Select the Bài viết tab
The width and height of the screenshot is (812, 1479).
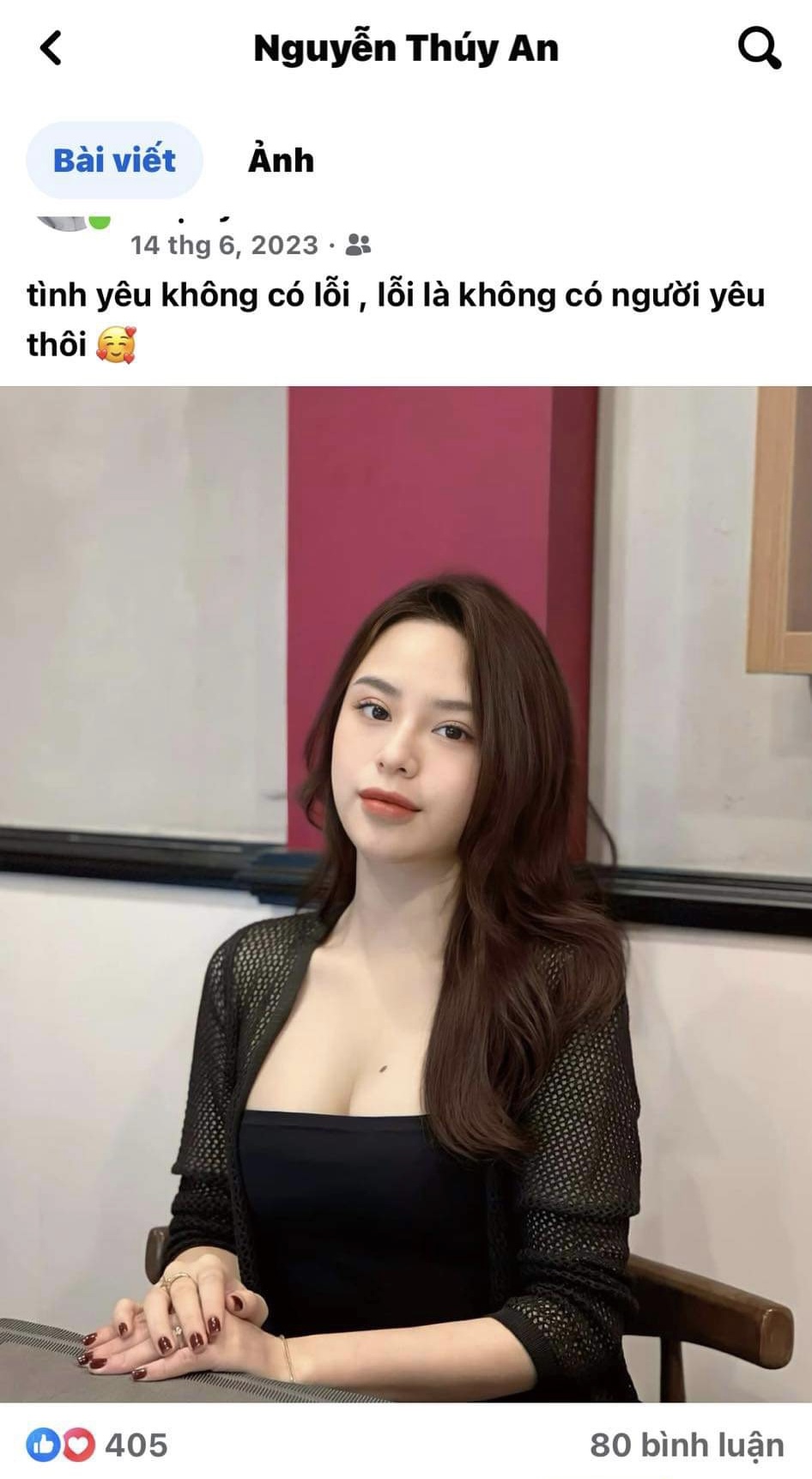[x=114, y=161]
